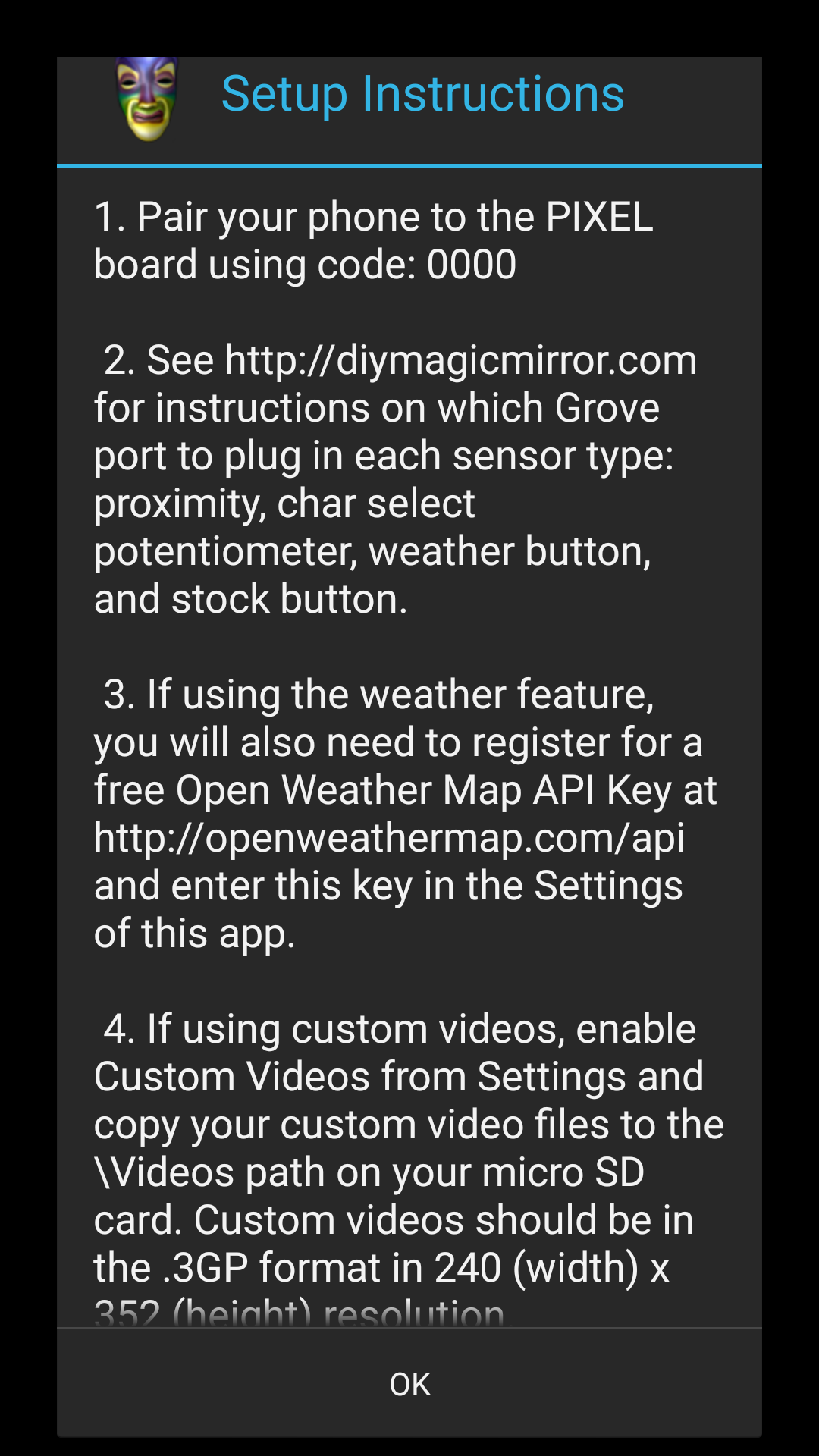
Task: Open the openweathermap.com/api link
Action: 388,836
